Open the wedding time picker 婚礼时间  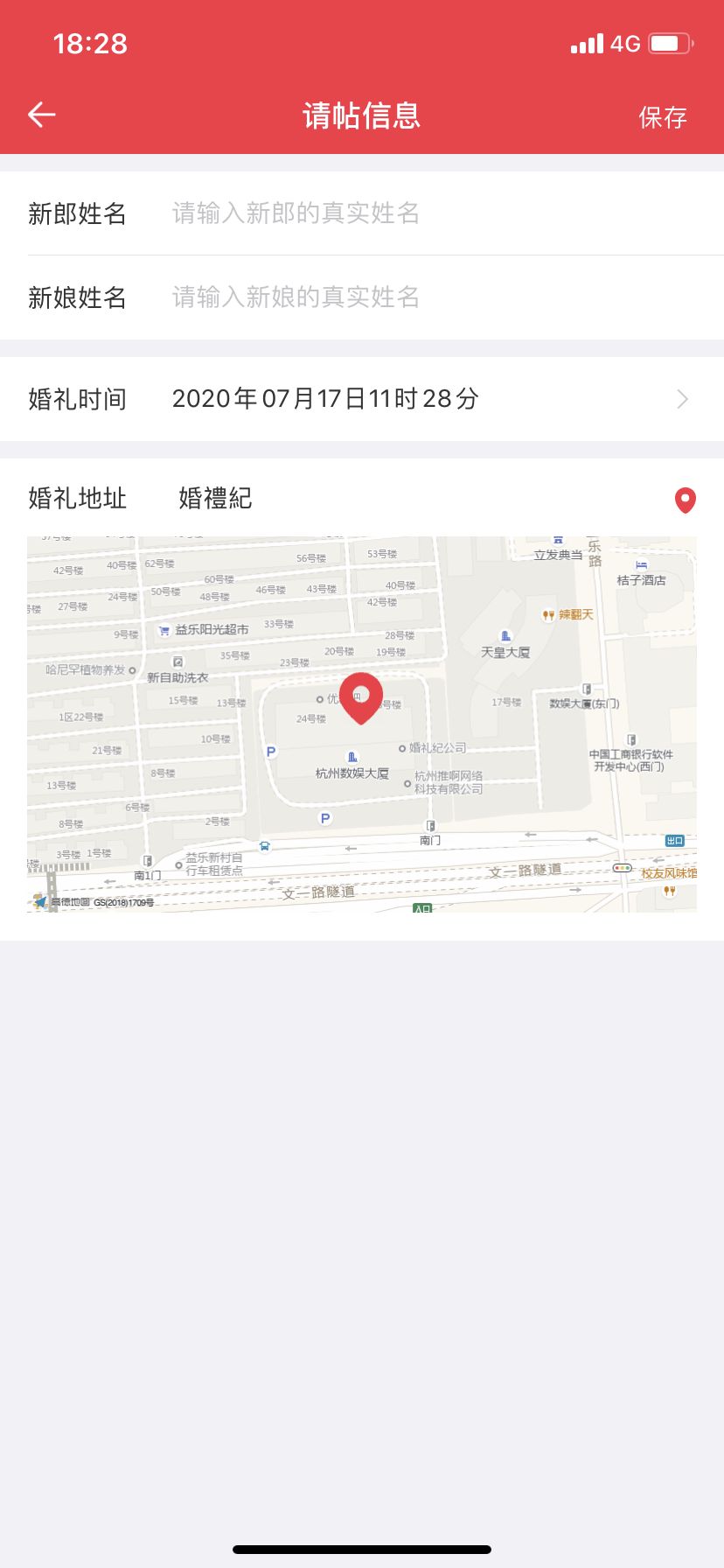pyautogui.click(x=362, y=399)
